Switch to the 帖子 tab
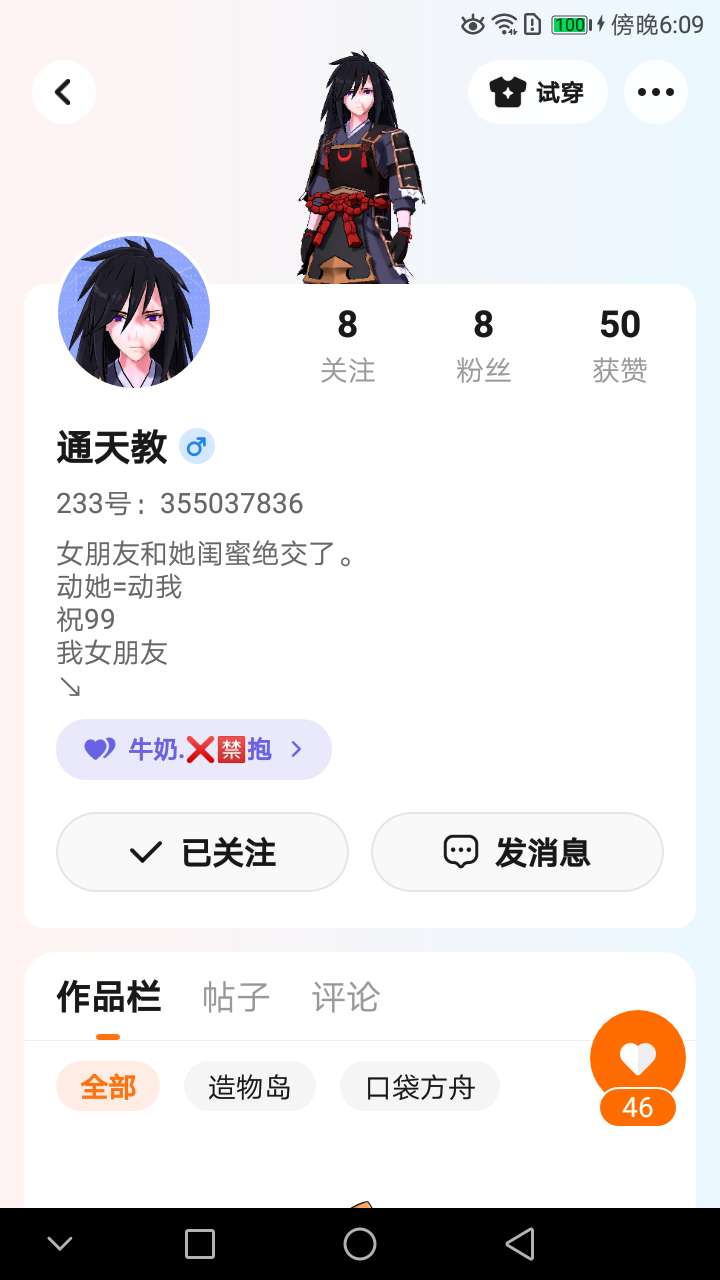The image size is (720, 1280). pos(236,997)
